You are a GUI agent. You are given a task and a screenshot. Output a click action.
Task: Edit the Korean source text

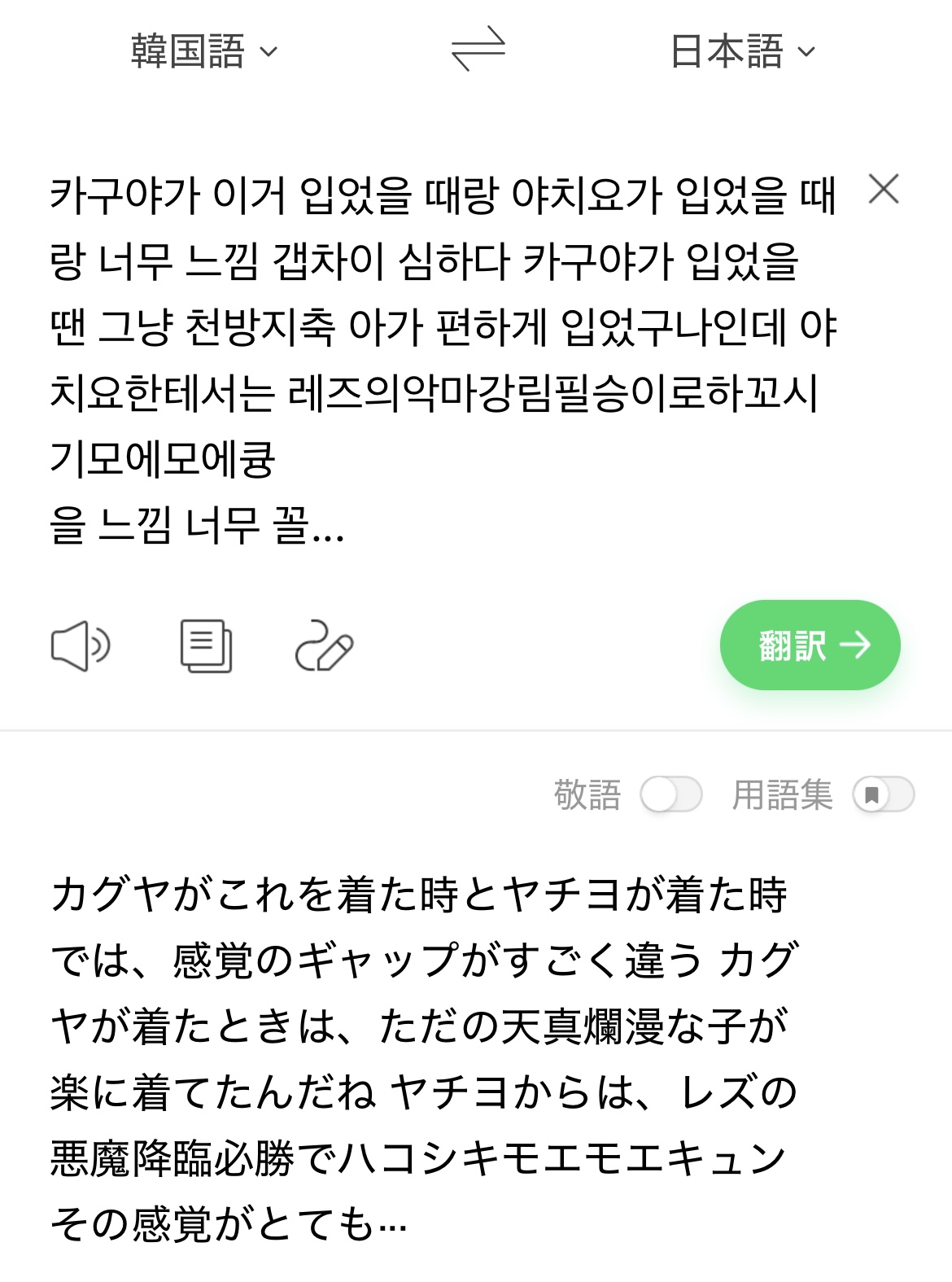[439, 358]
